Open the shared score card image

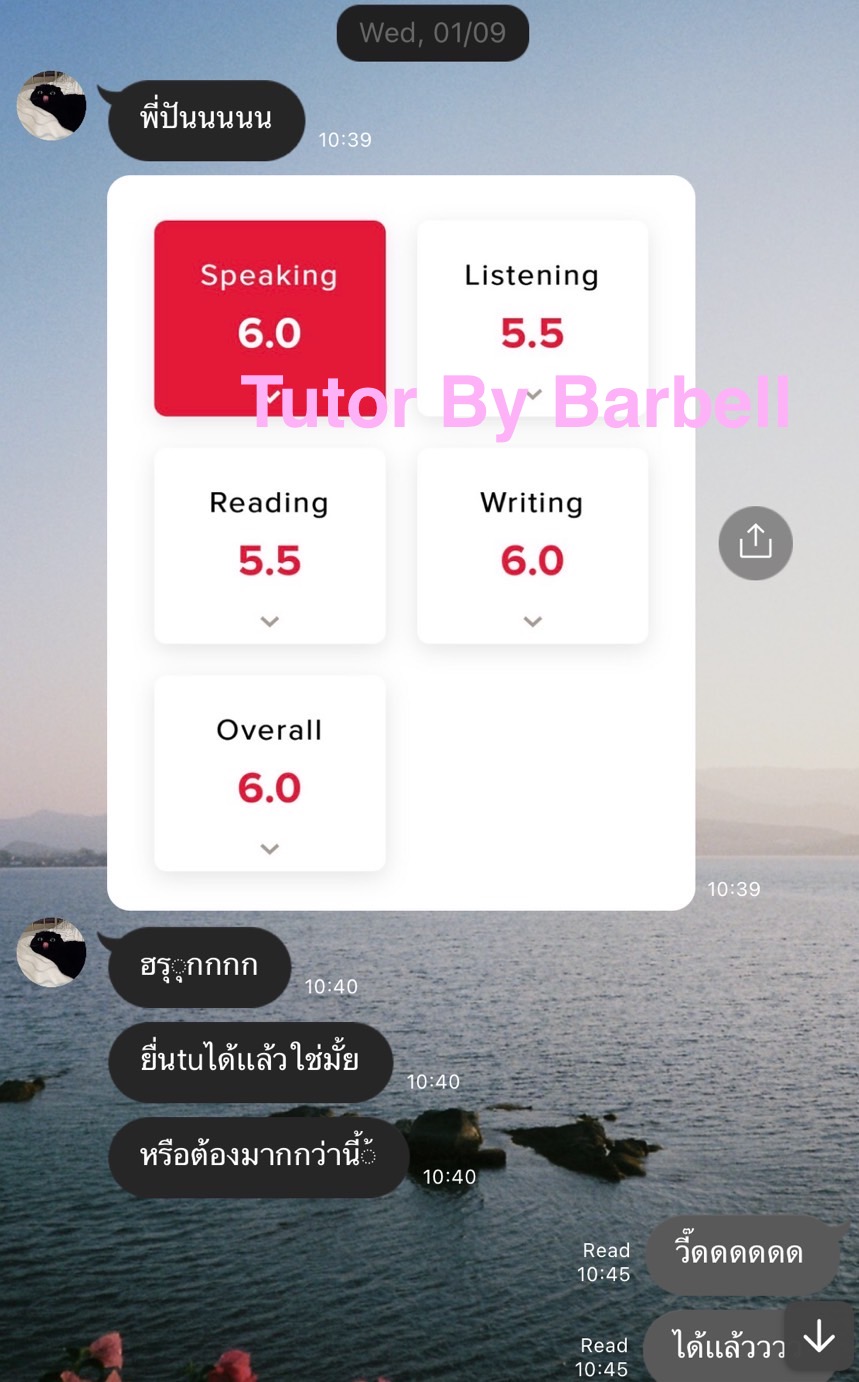tap(400, 542)
